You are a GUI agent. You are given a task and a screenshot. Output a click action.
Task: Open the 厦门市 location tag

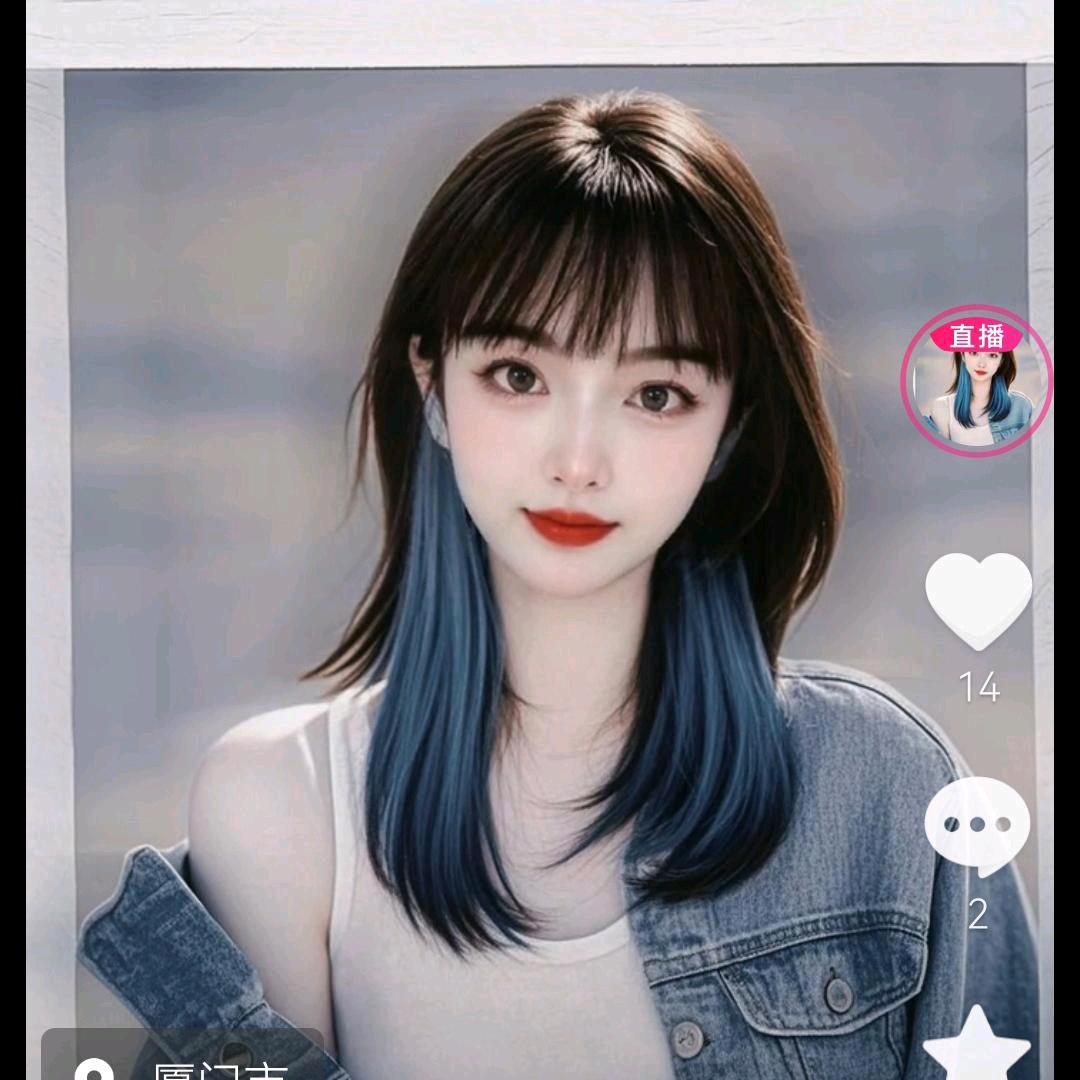183,1057
